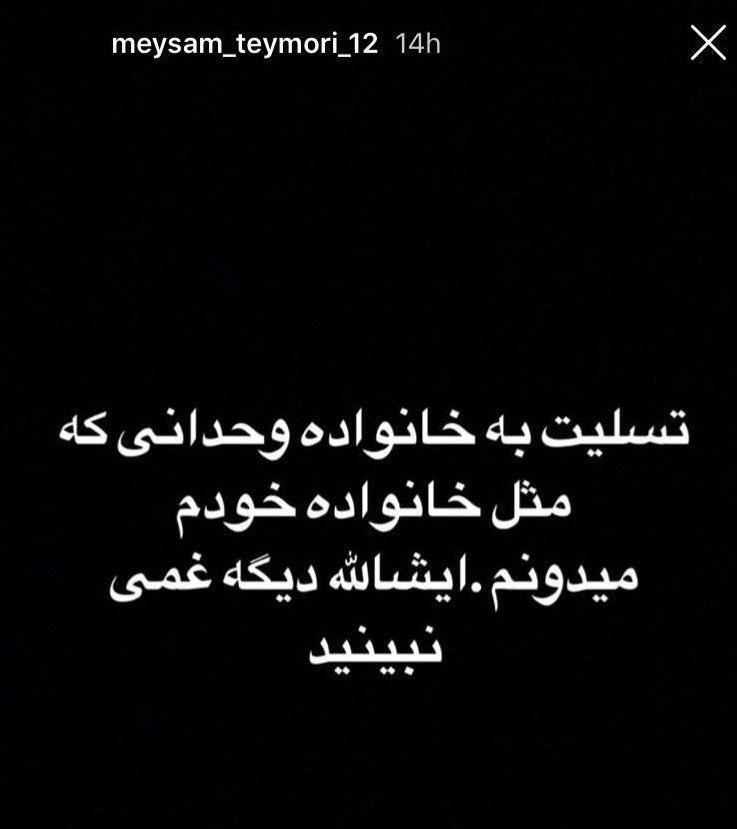Close the story viewer
Image resolution: width=737 pixels, height=829 pixels.
pos(708,42)
